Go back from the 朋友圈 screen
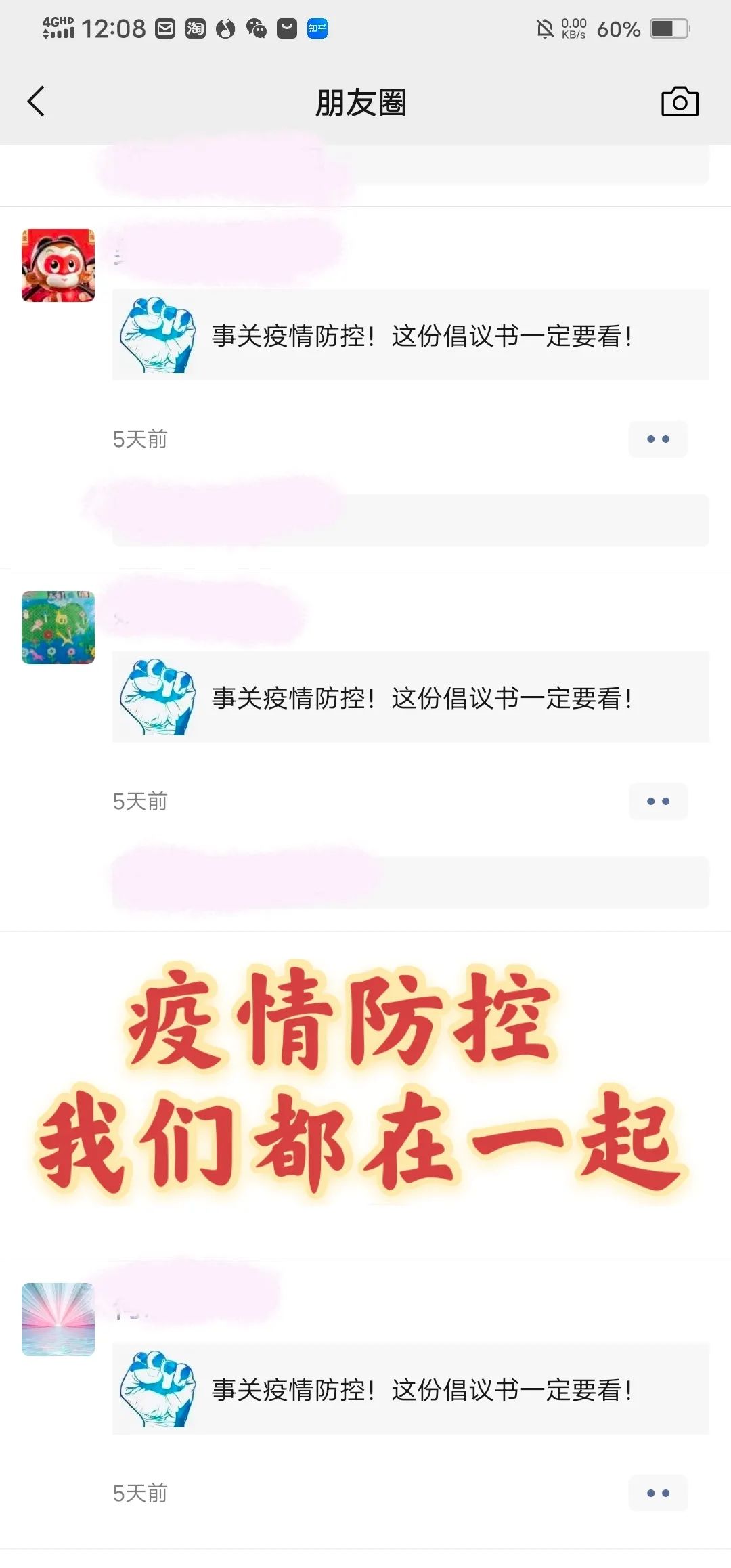 coord(37,102)
